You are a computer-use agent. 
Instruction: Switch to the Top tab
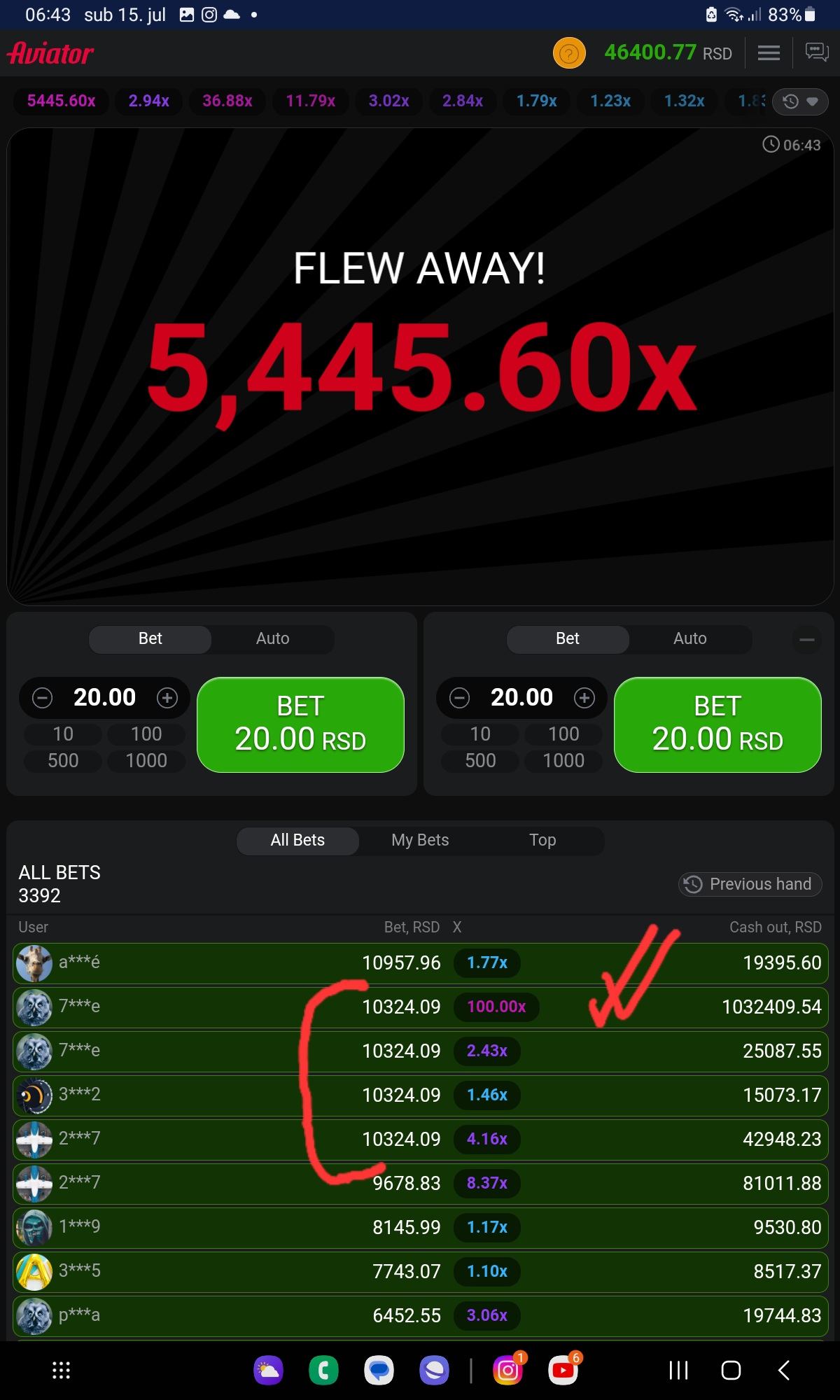[542, 840]
